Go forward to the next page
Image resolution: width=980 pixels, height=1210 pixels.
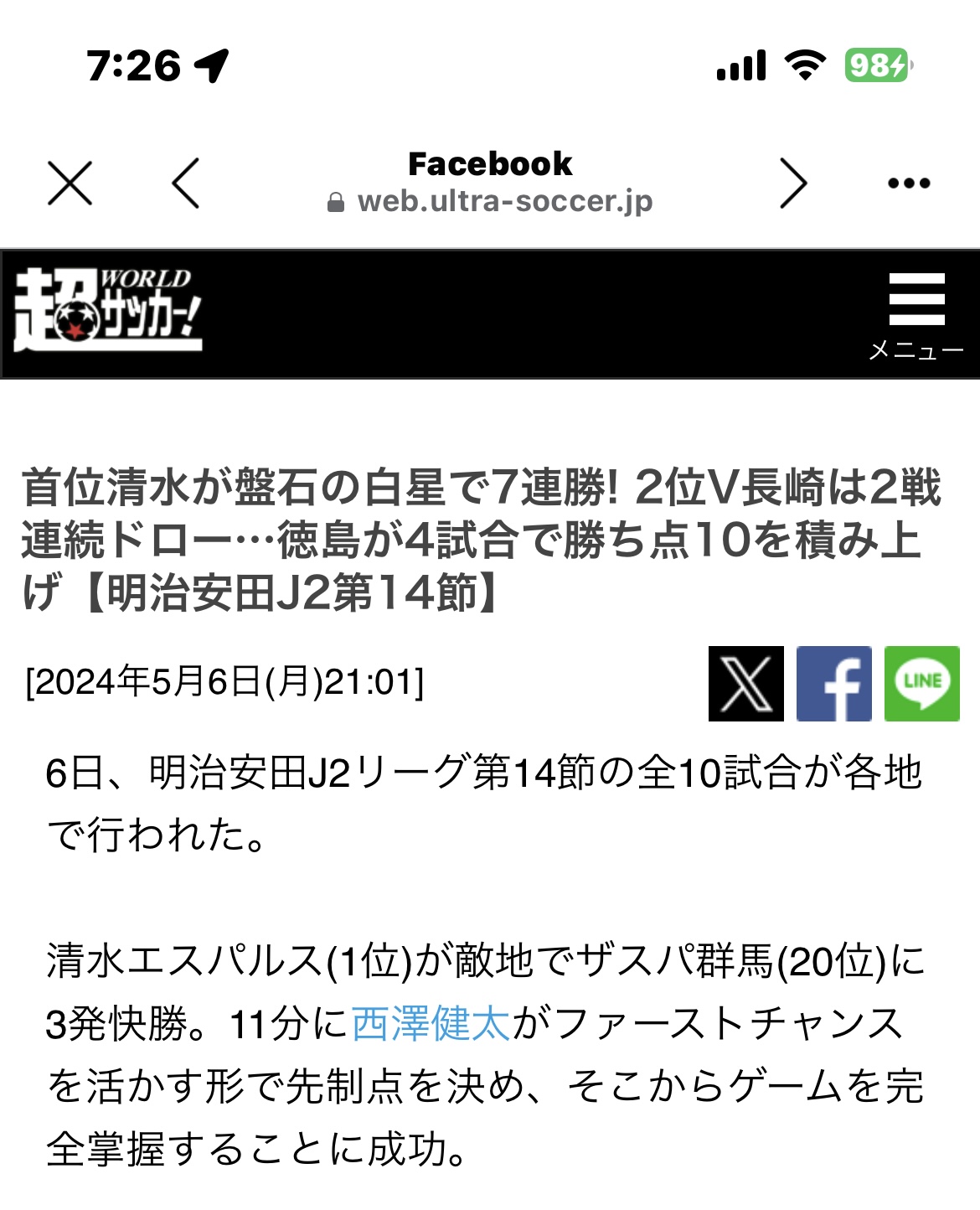click(792, 184)
